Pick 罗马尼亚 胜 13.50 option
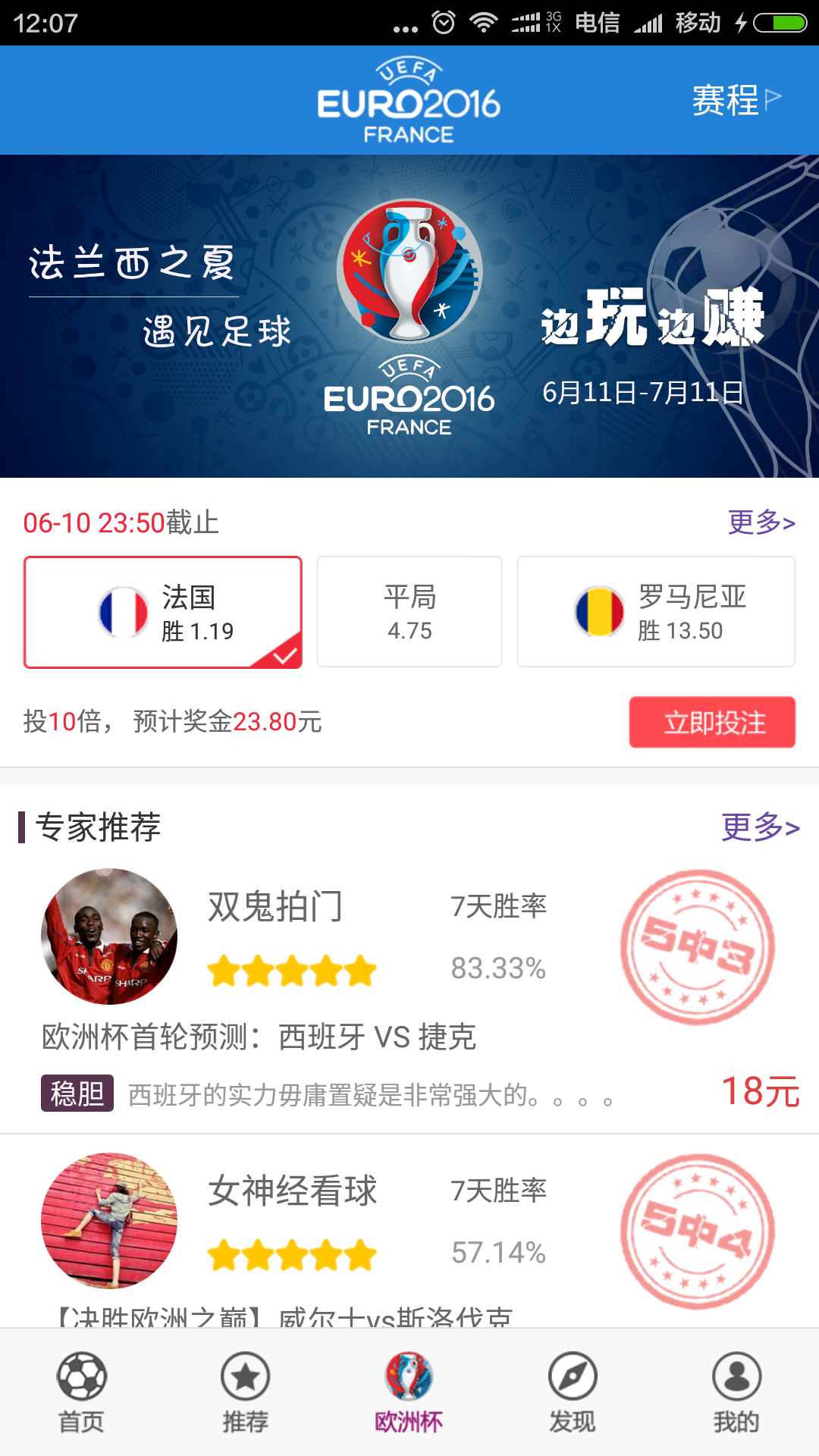Screen dimensions: 819x1456 pyautogui.click(x=656, y=612)
